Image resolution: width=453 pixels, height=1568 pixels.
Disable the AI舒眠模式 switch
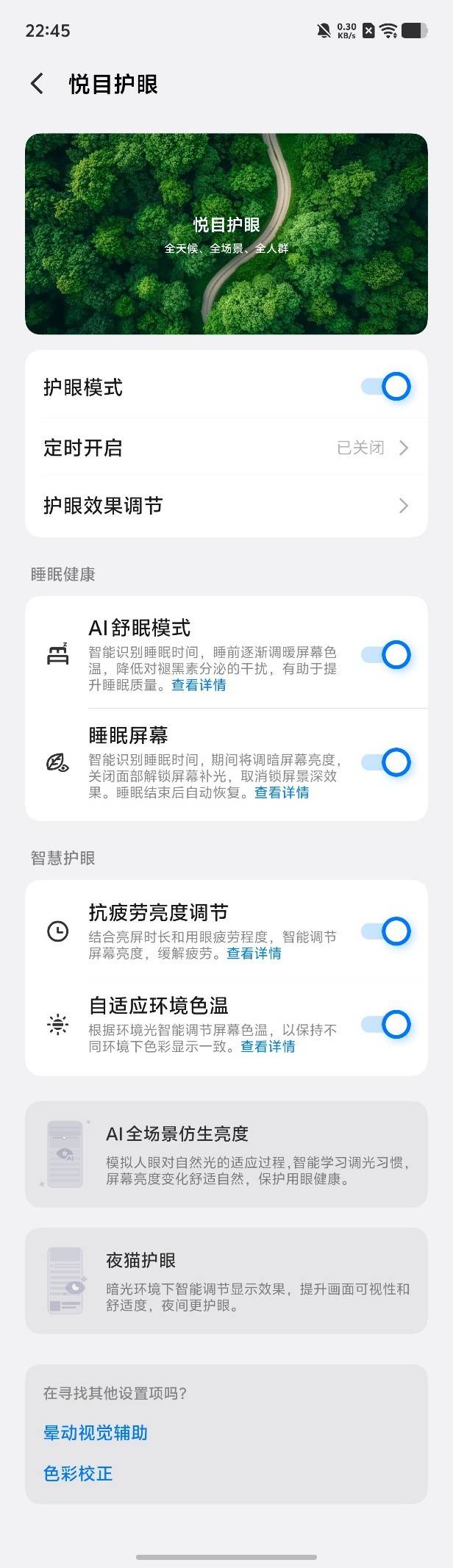point(386,654)
